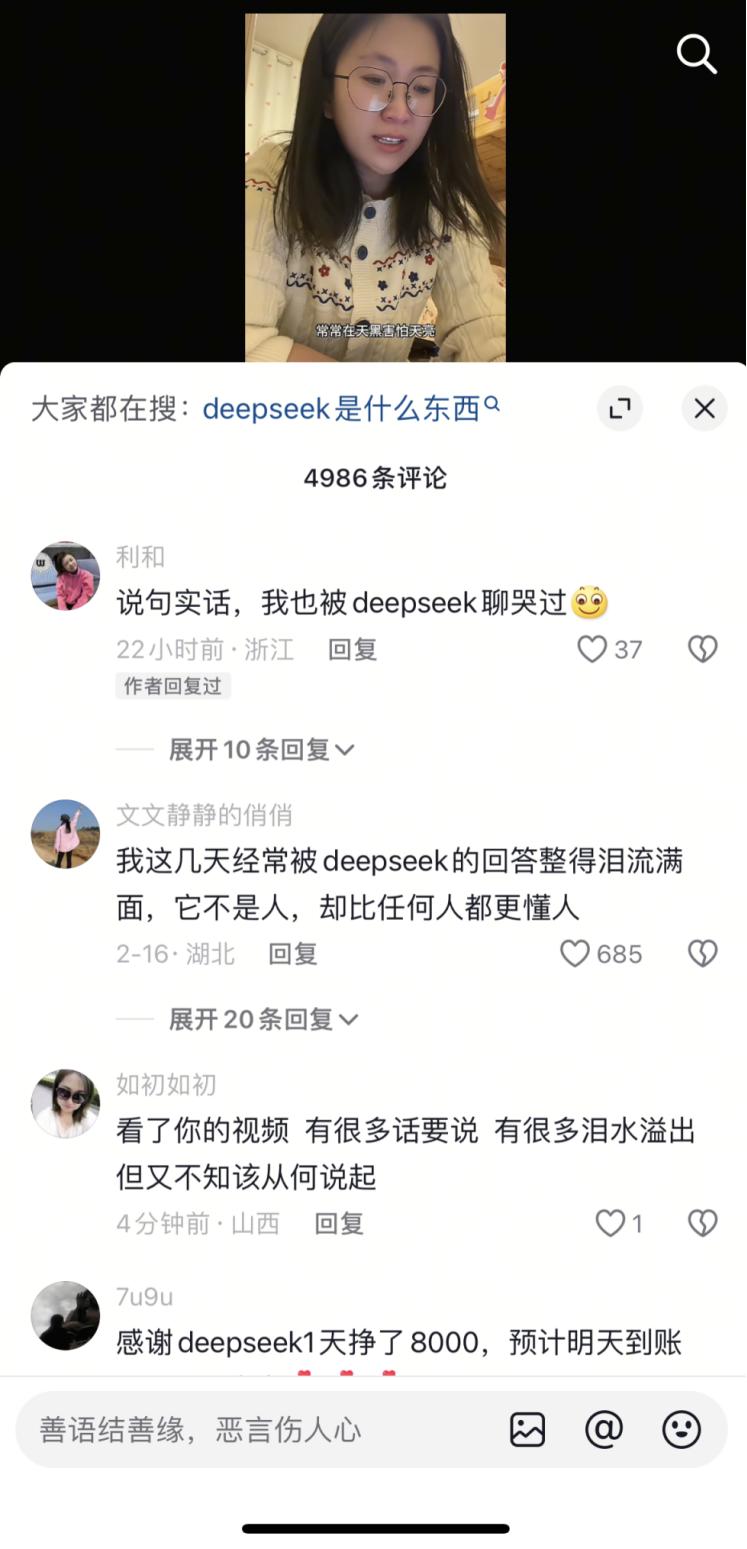Open the search magnifier icon
The width and height of the screenshot is (747, 1549).
(696, 53)
